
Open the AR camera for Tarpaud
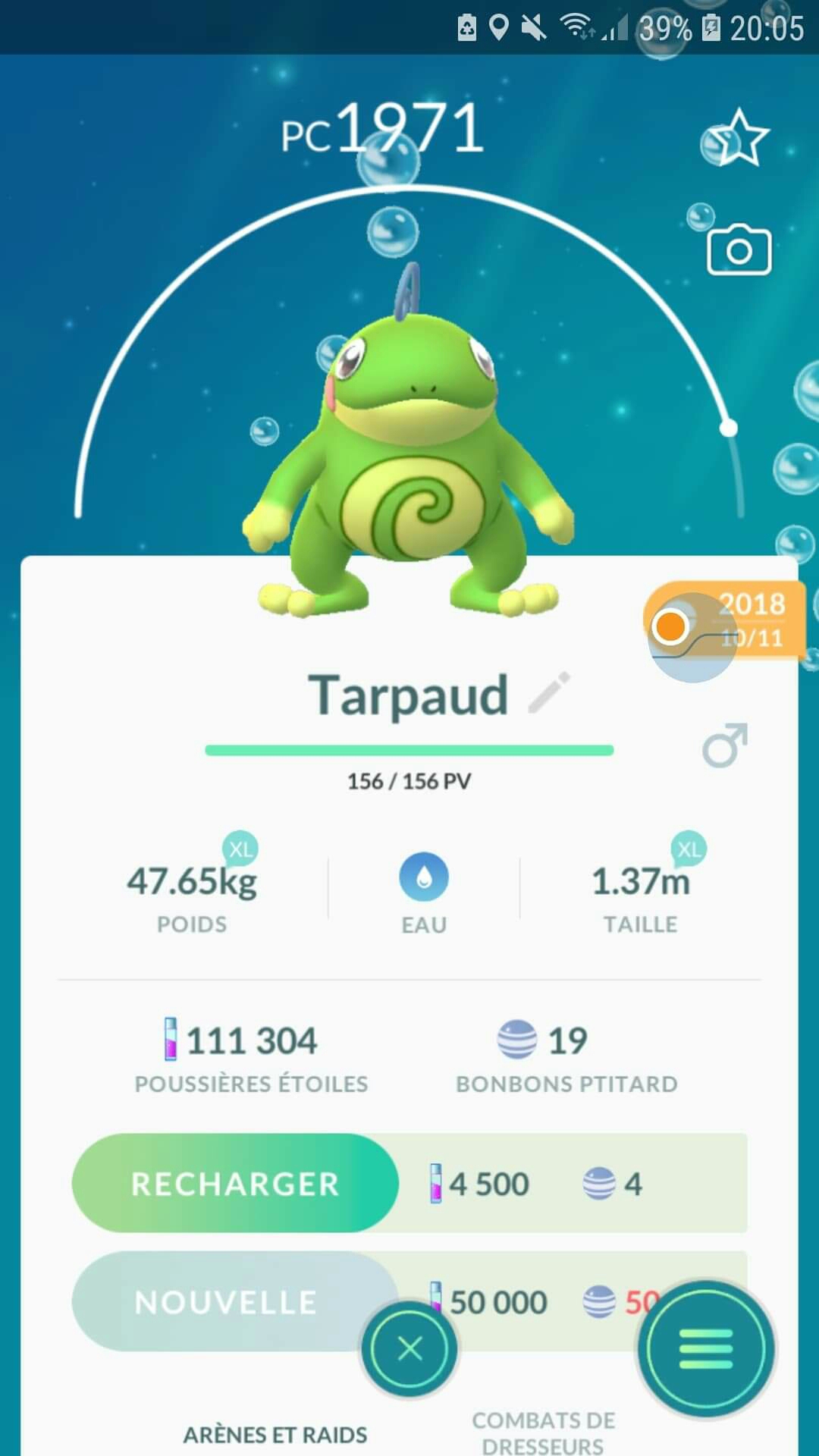click(739, 249)
